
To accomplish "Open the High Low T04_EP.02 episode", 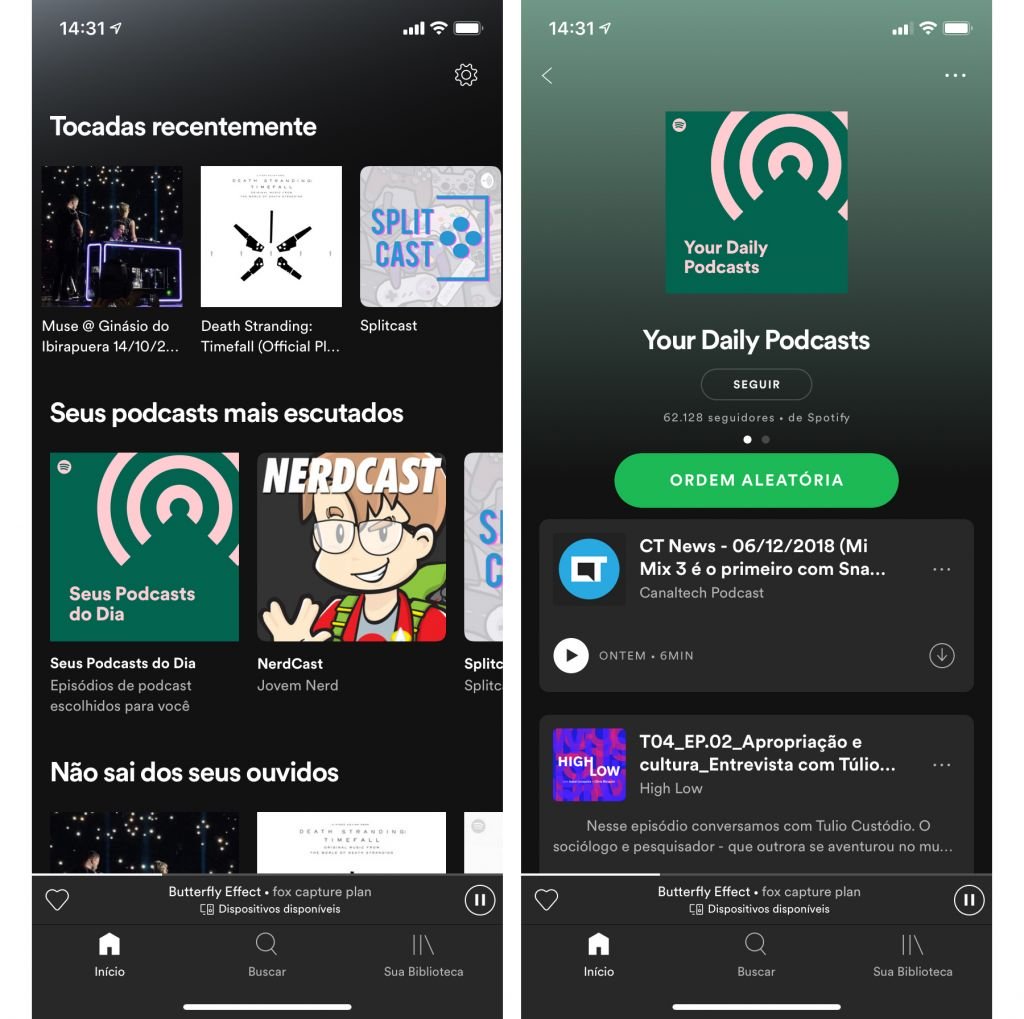I will pos(765,765).
